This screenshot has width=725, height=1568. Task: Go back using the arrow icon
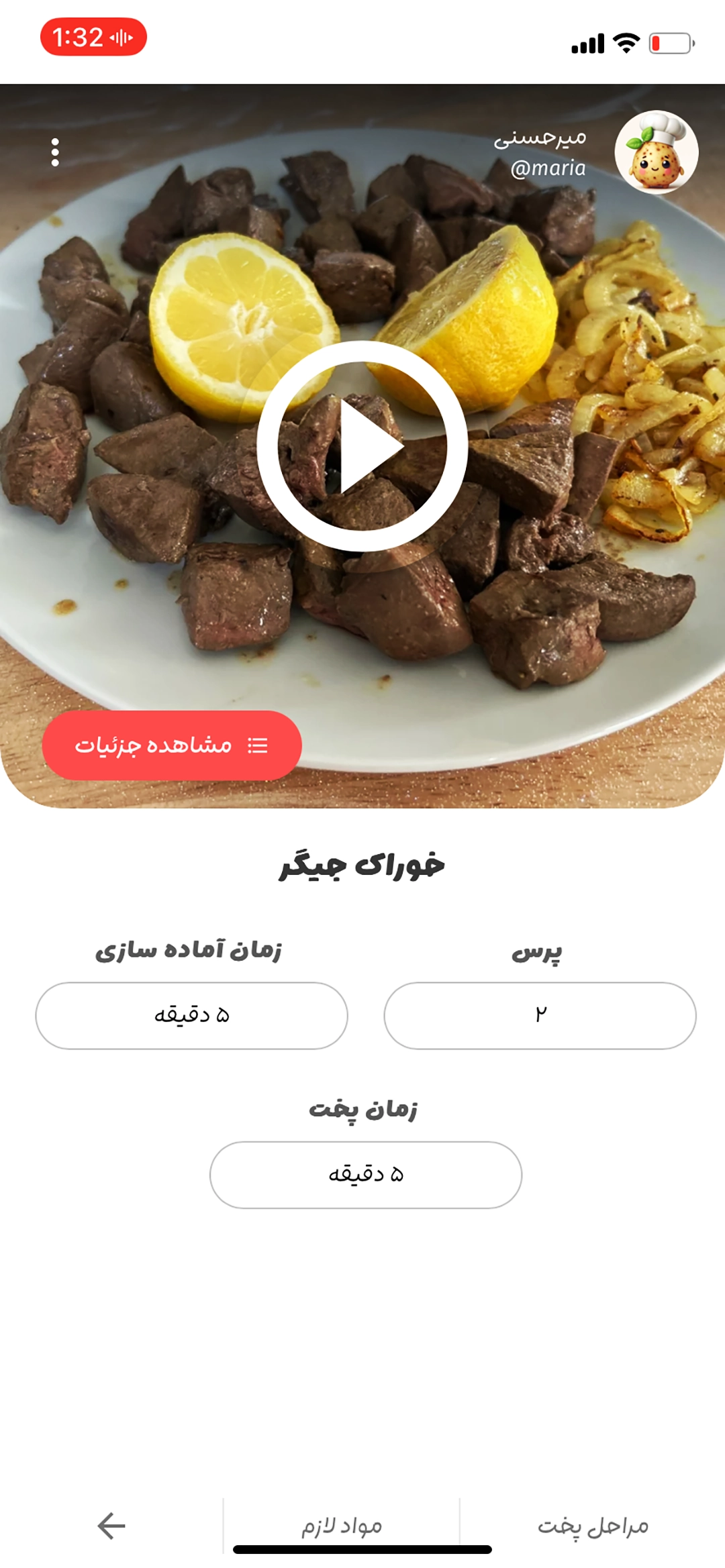click(x=111, y=1526)
